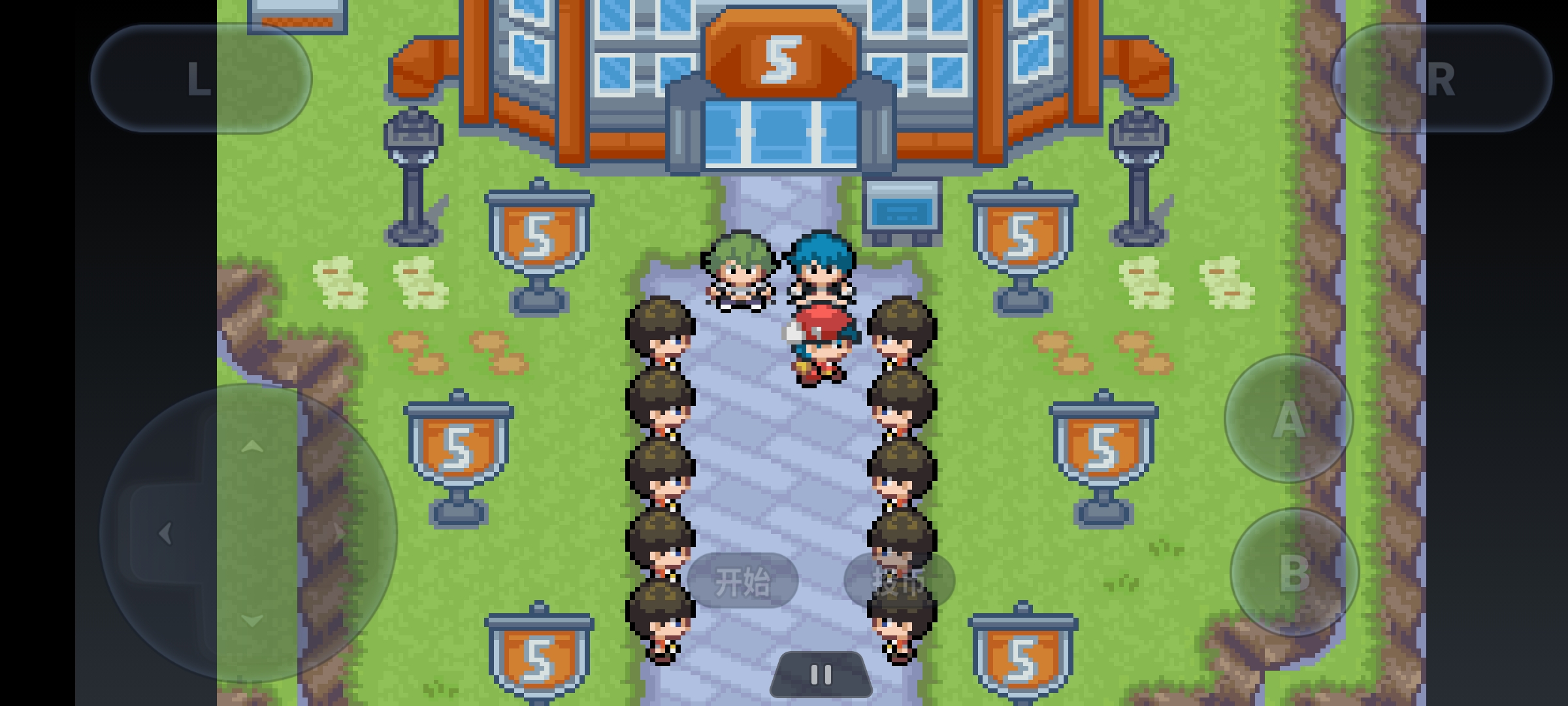
Task: Move up with the D-pad arrow
Action: 252,447
